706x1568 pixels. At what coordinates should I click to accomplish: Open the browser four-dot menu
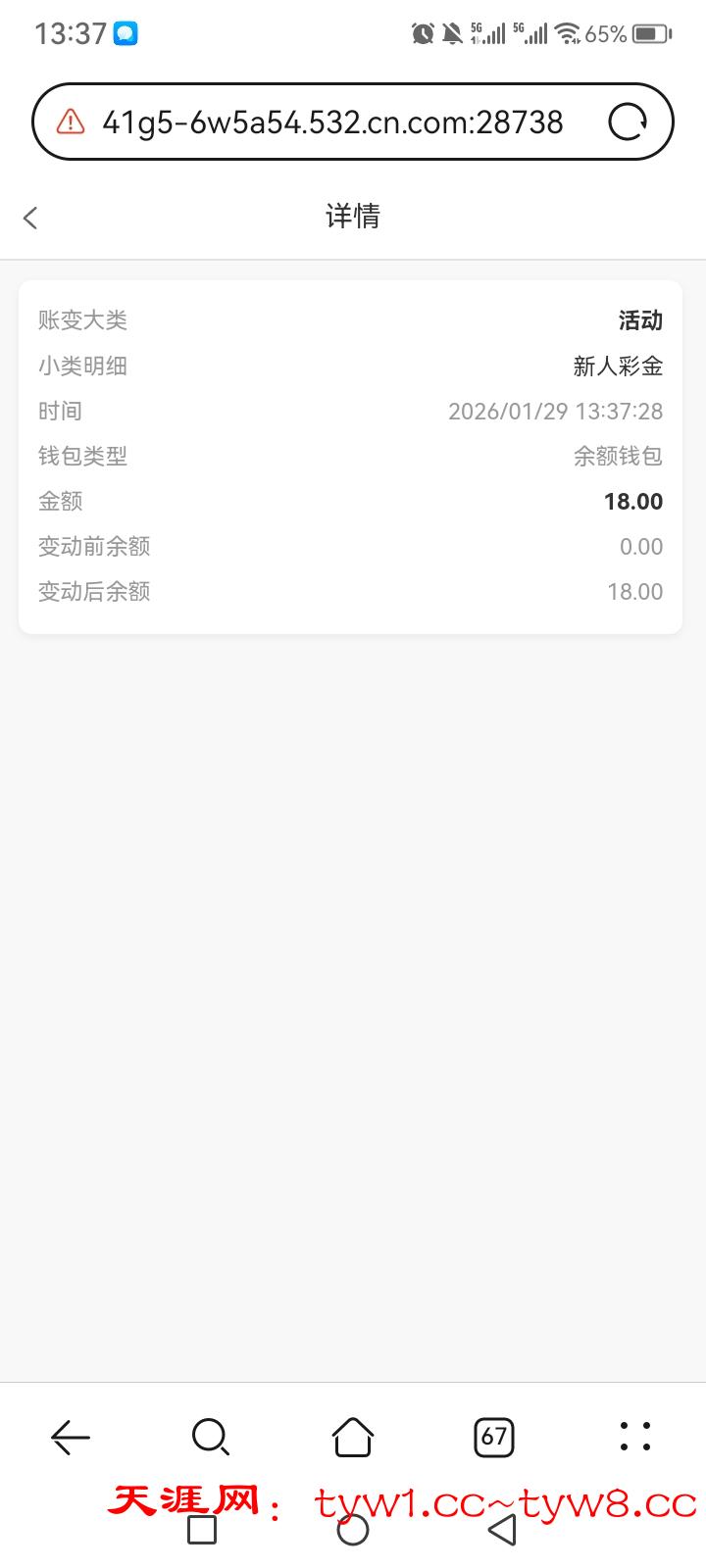tap(635, 1437)
